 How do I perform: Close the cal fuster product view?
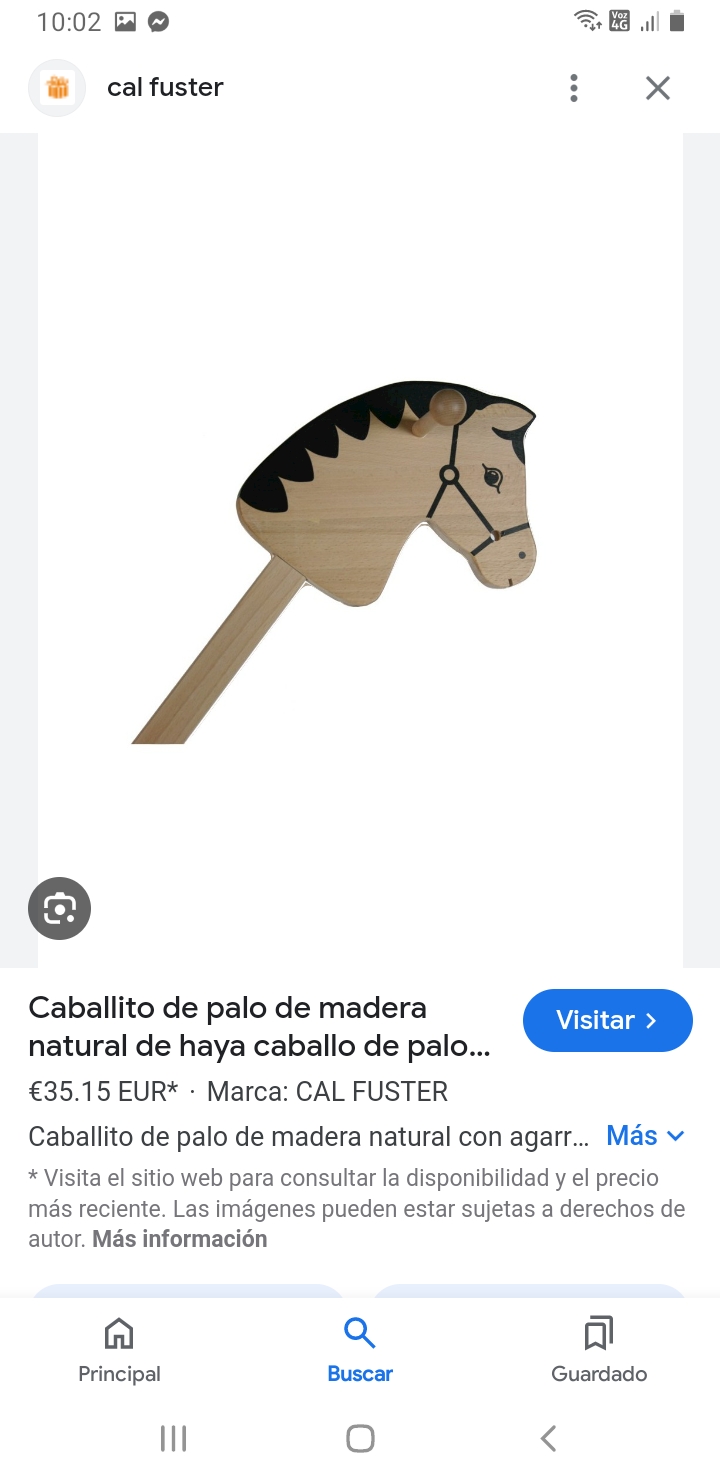click(657, 88)
